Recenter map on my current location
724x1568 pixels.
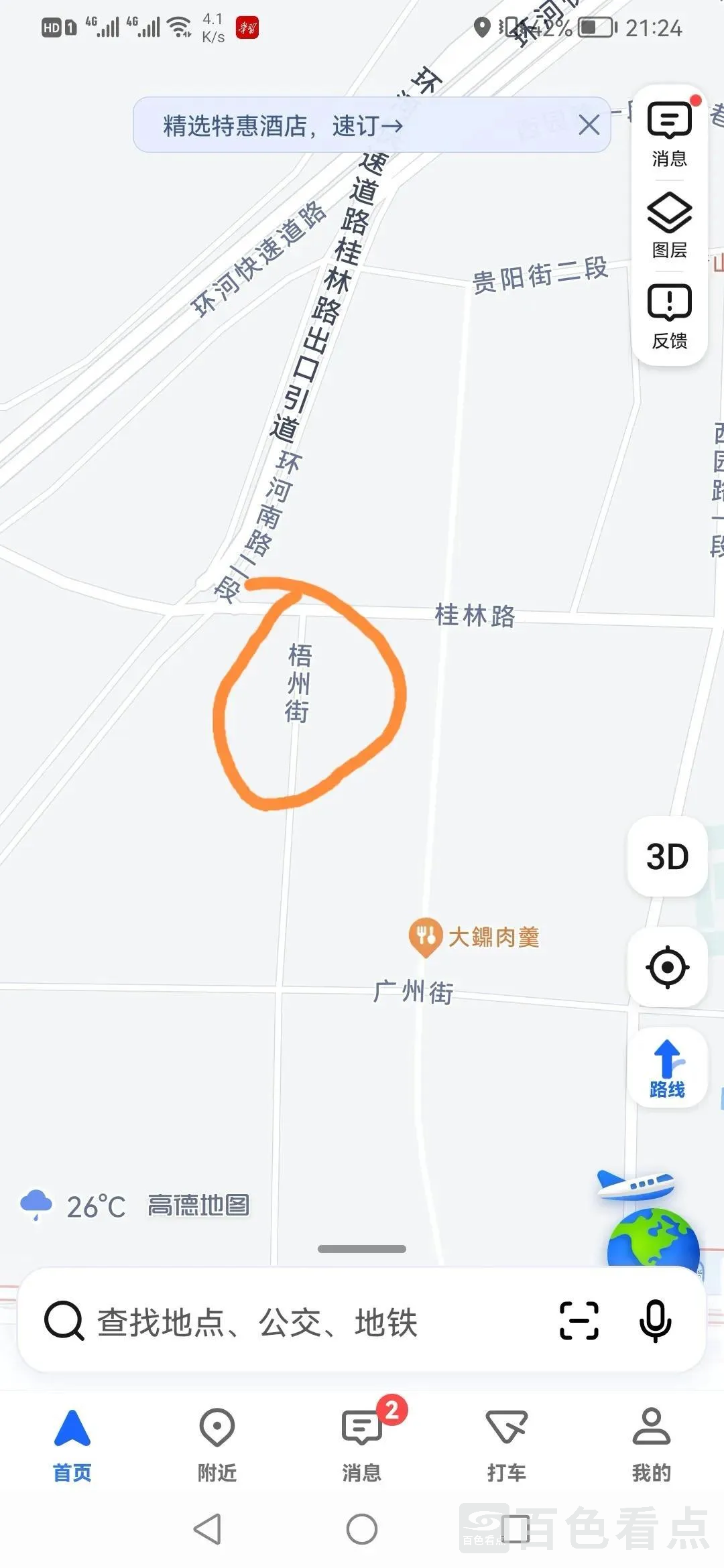(x=667, y=967)
